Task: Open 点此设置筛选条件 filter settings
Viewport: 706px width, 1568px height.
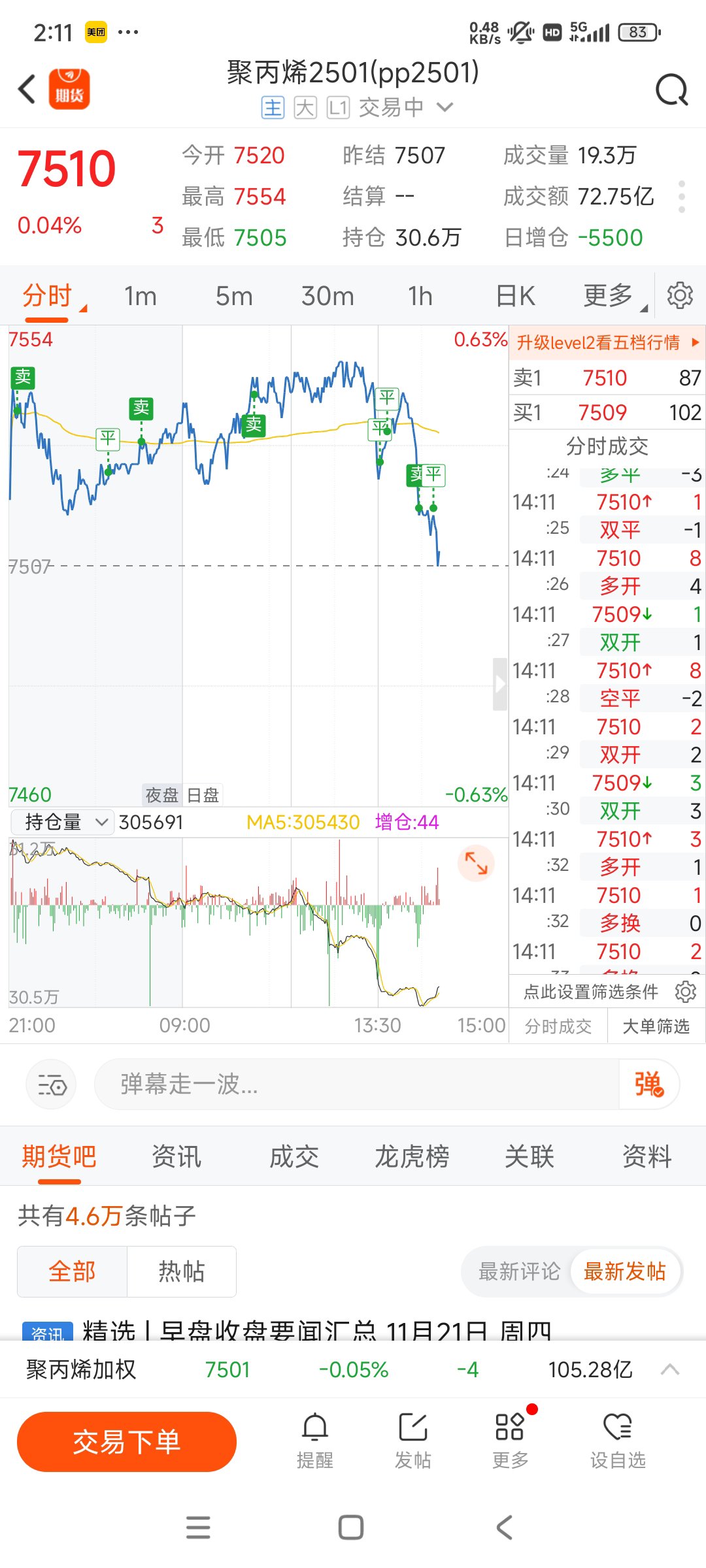Action: tap(608, 992)
